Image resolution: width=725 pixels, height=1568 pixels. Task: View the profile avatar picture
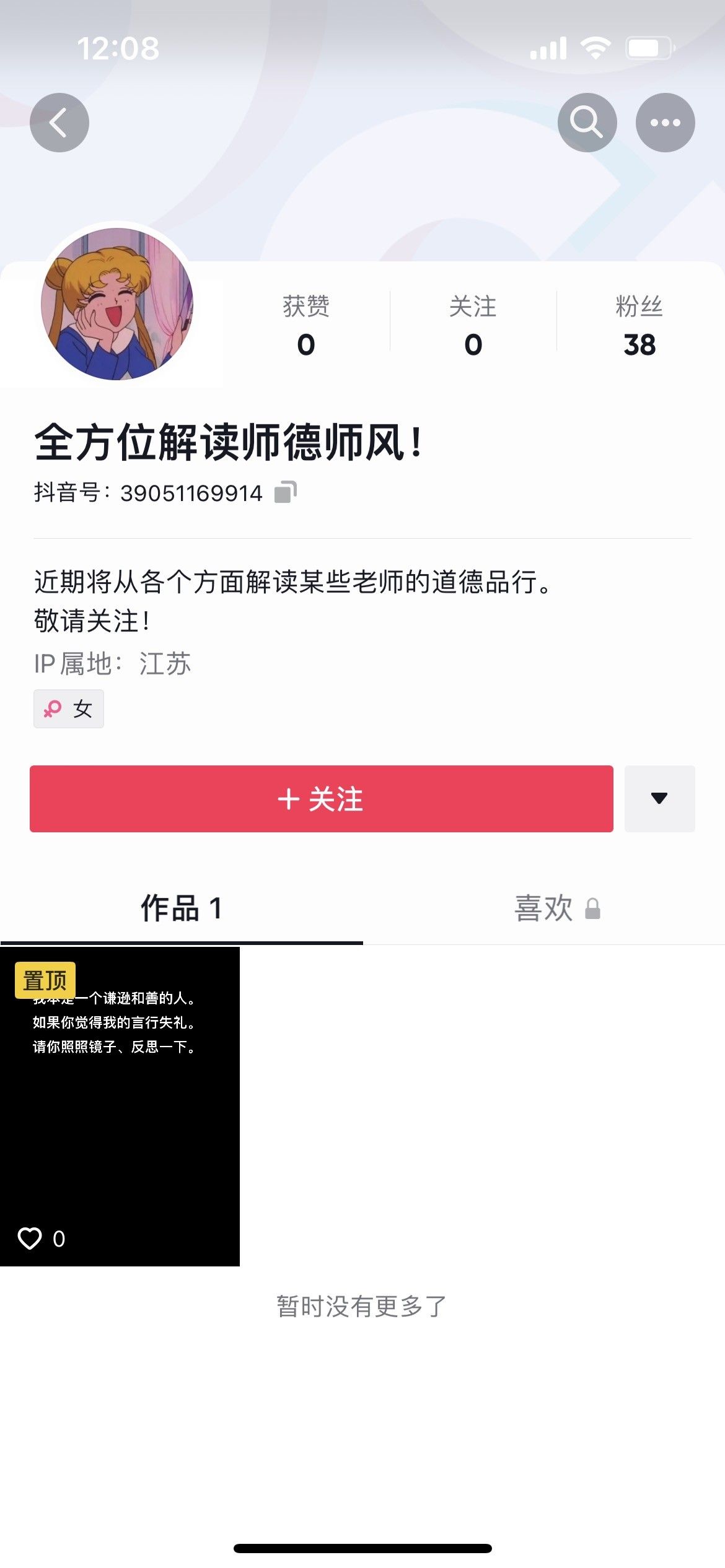click(117, 304)
